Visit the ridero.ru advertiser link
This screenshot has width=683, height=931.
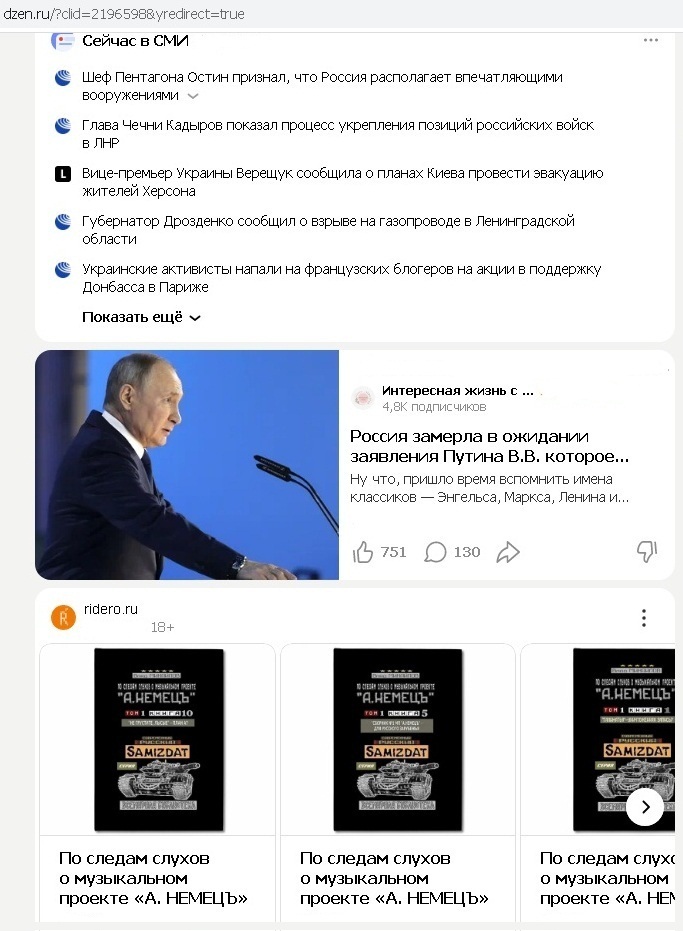[110, 609]
